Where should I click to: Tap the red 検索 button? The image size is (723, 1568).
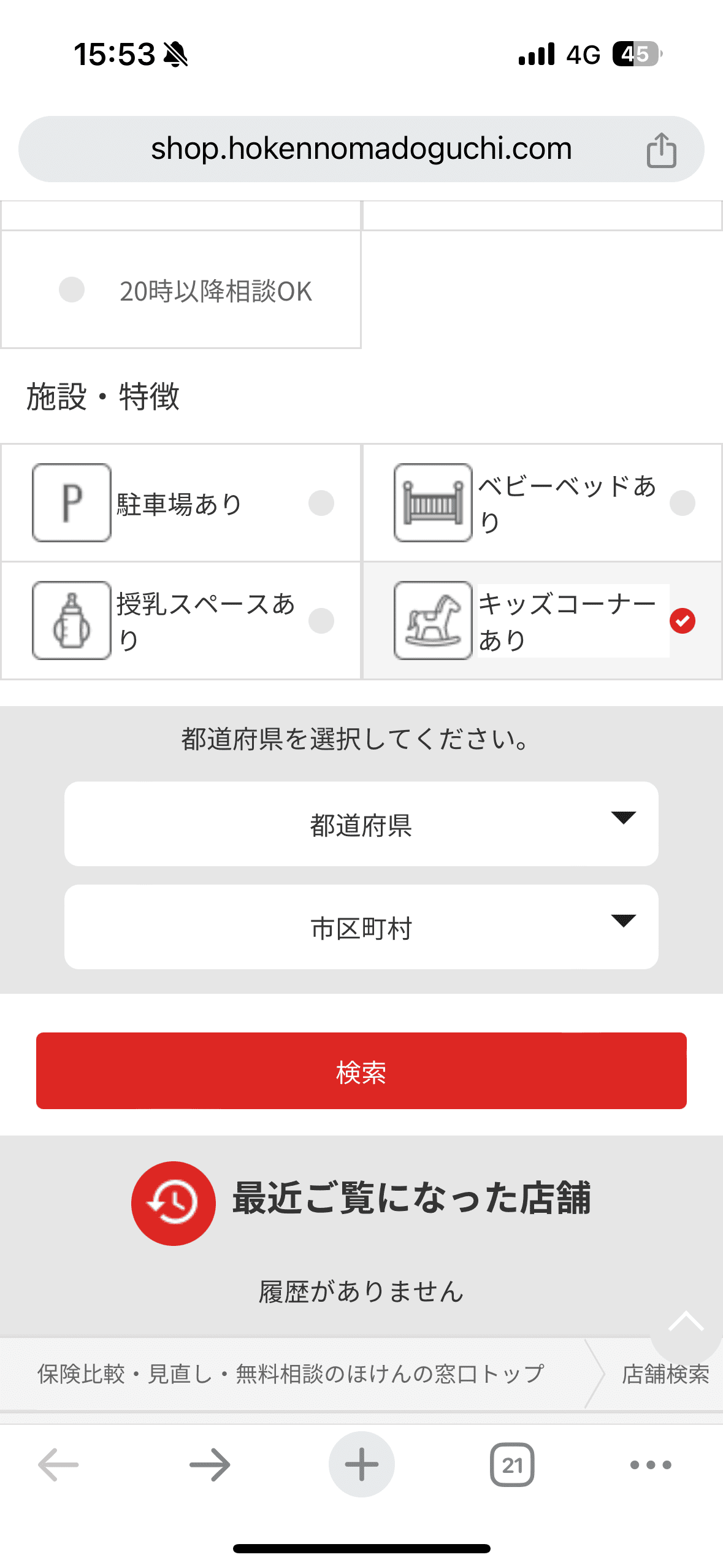[361, 1070]
